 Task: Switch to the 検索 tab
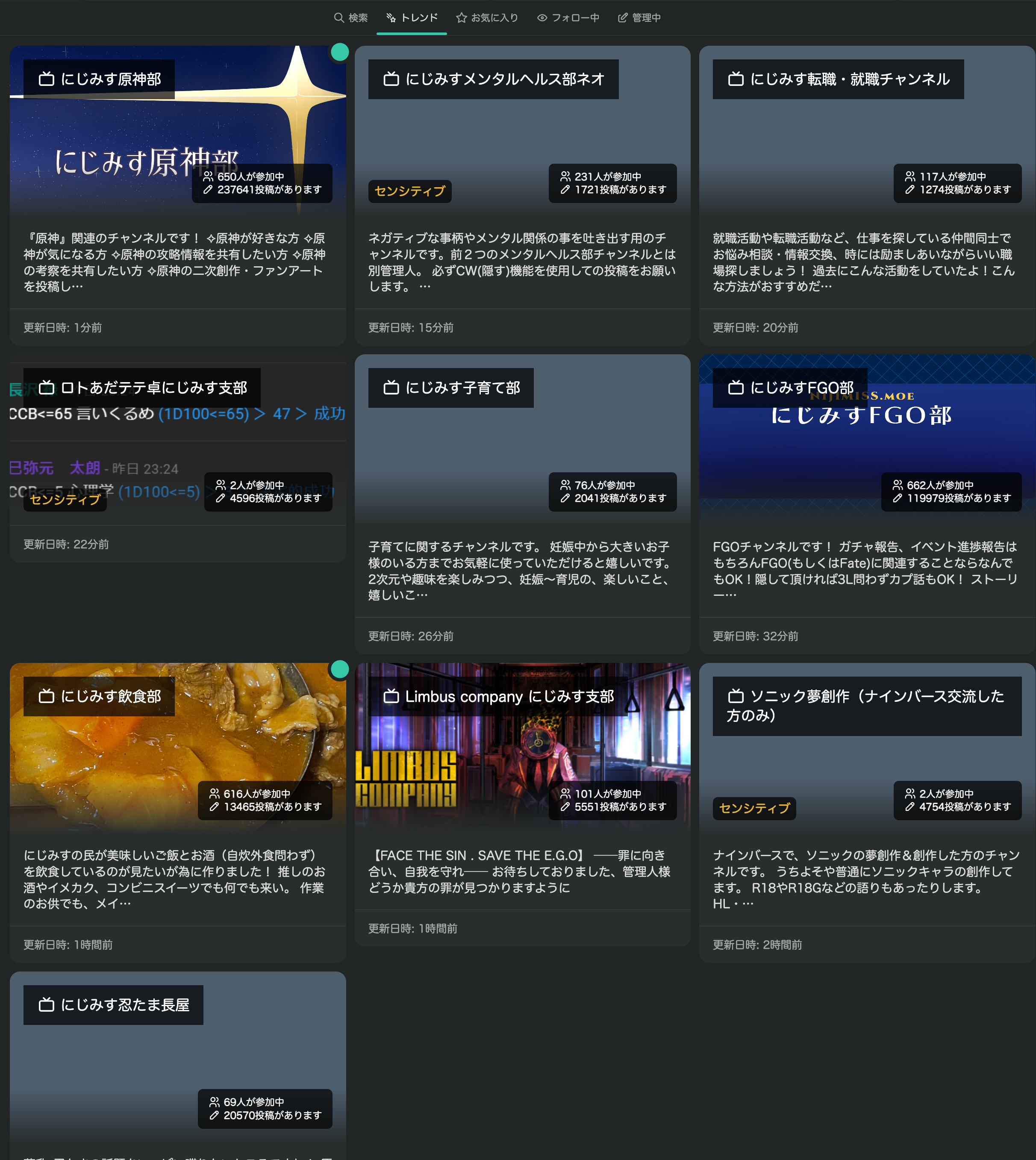point(350,18)
